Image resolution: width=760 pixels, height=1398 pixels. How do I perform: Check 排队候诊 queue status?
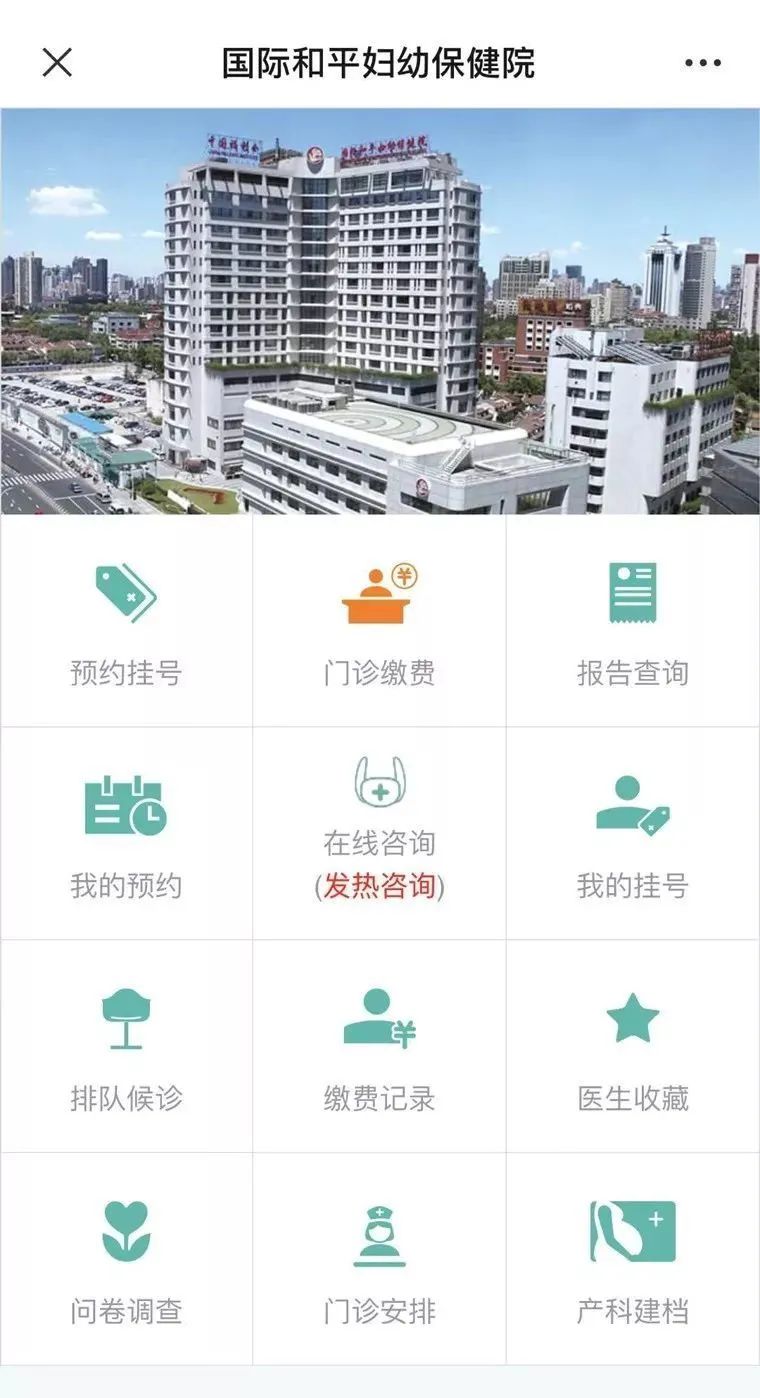click(126, 1047)
